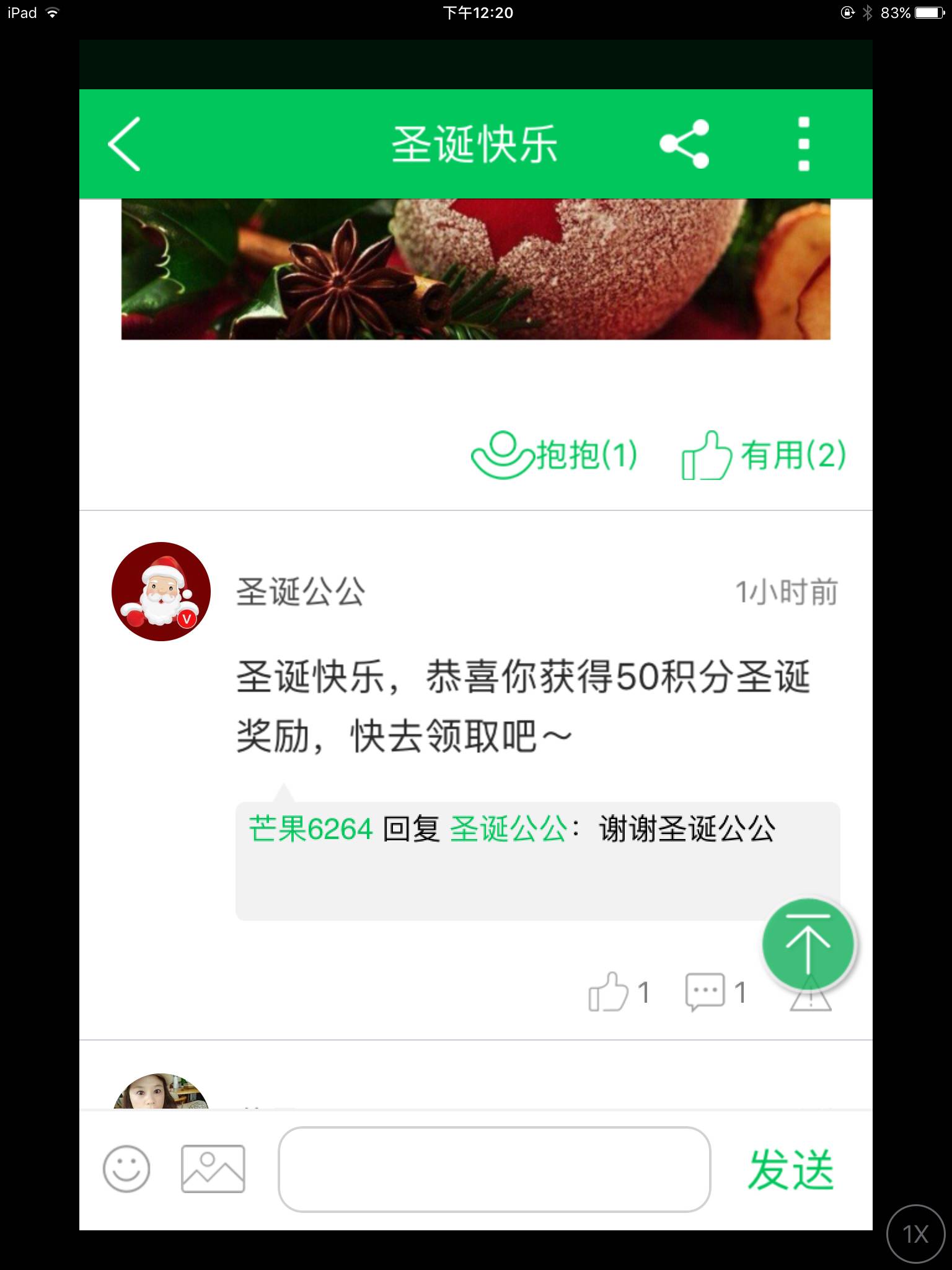
Task: Go back using the header arrow
Action: 124,144
